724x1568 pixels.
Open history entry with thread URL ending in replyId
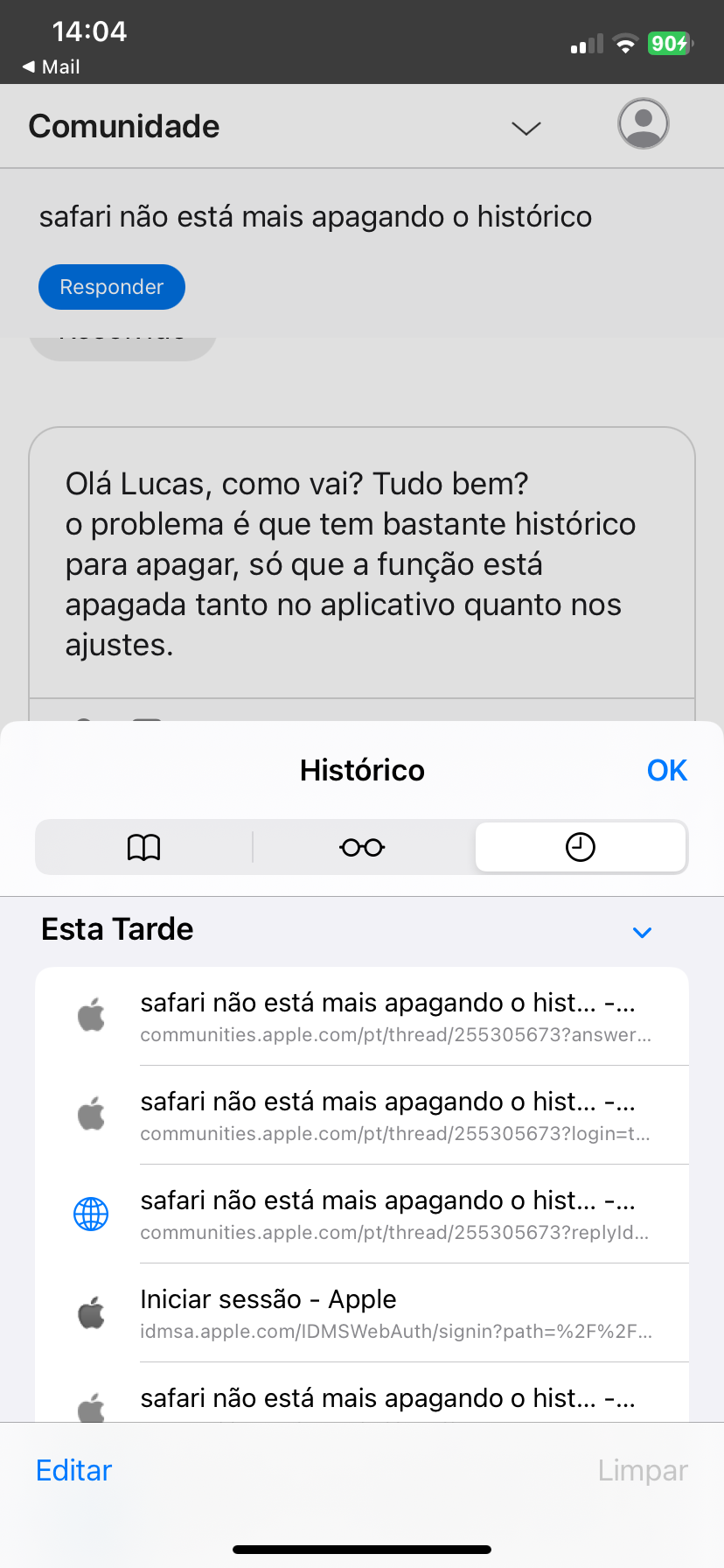393,1214
